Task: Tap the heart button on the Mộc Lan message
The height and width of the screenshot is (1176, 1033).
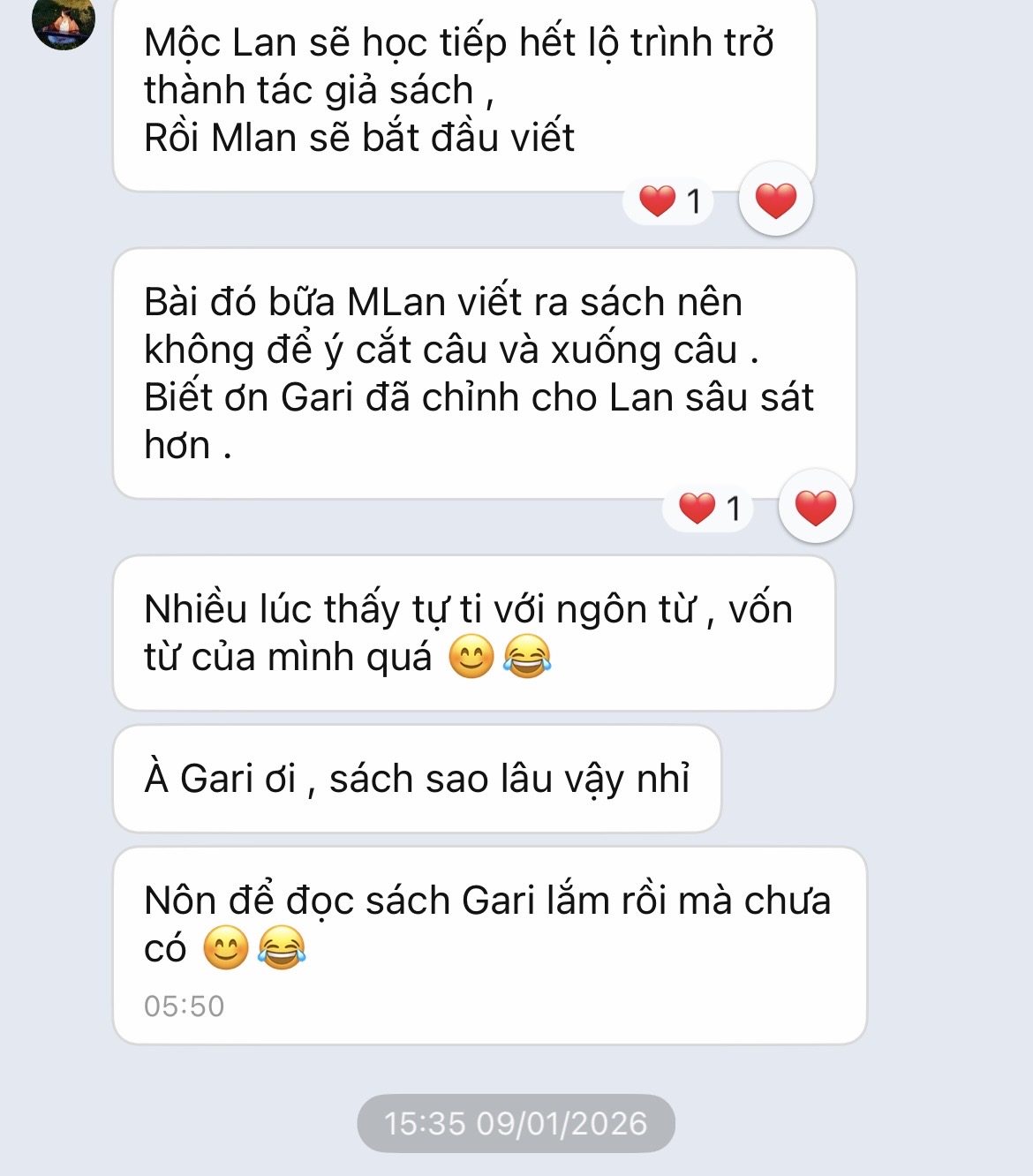Action: (x=775, y=200)
